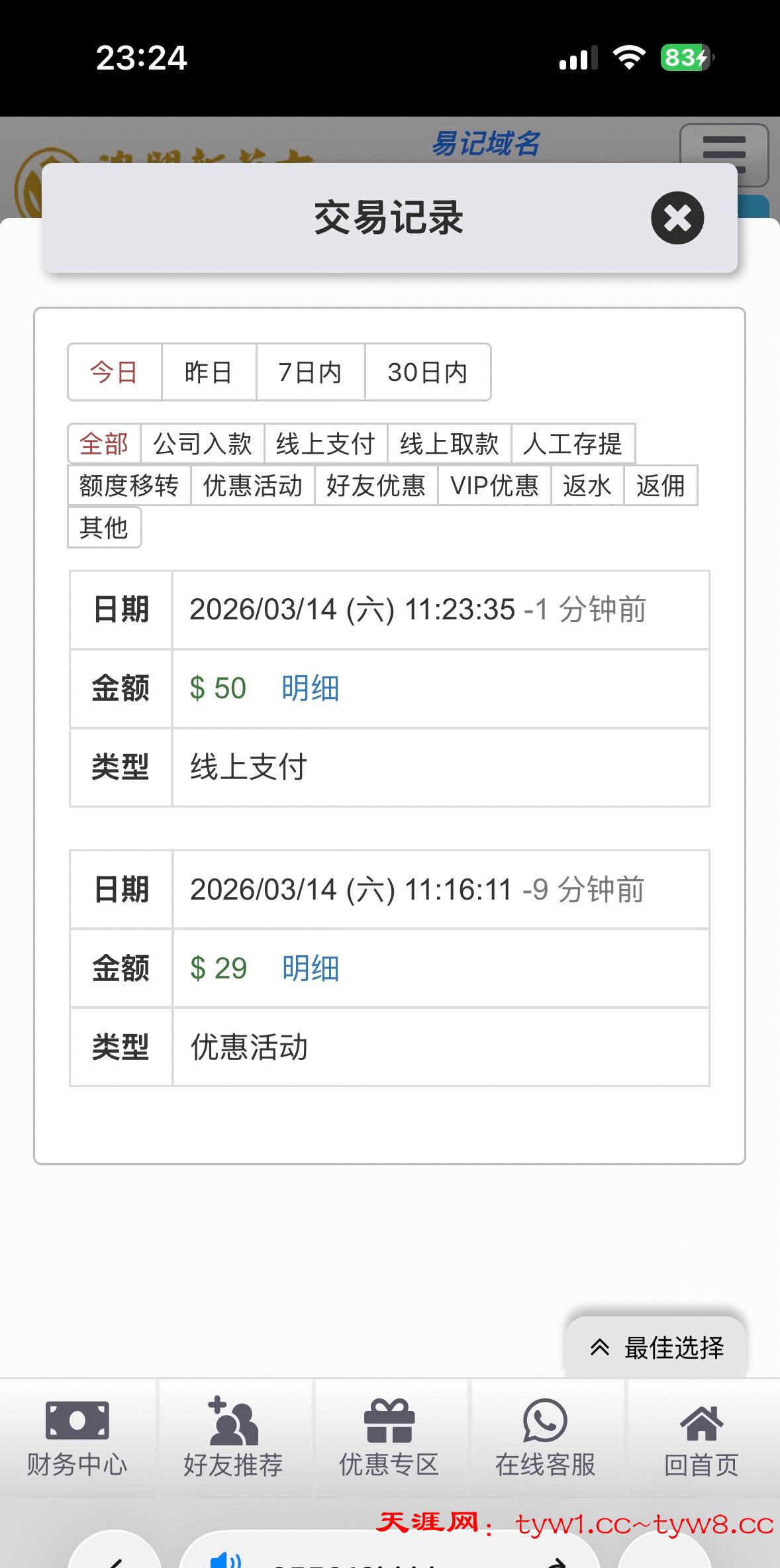Switch to the 昨日 date filter
Image resolution: width=780 pixels, height=1568 pixels.
point(209,372)
